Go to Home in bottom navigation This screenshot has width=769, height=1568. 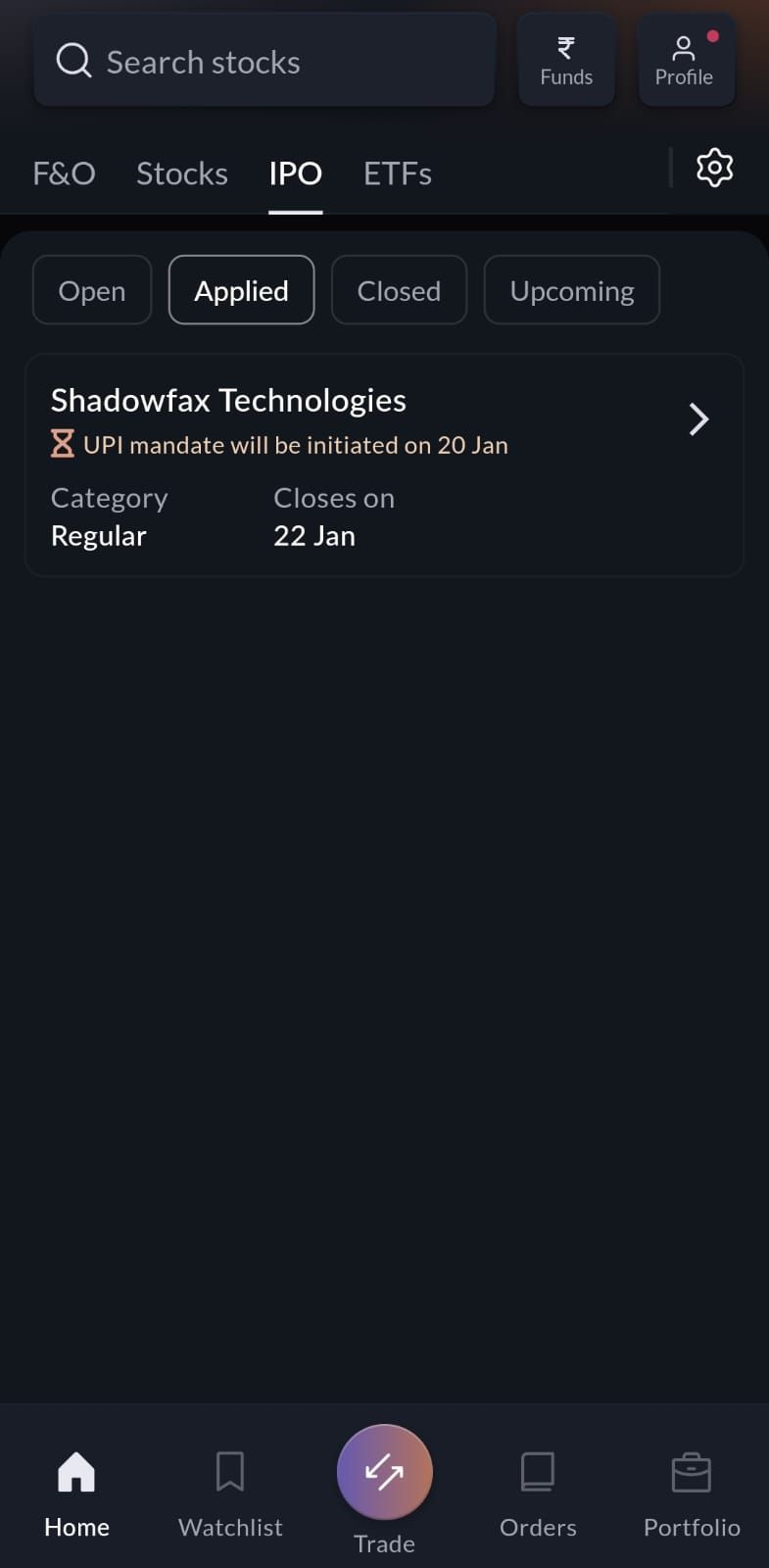pos(76,1488)
